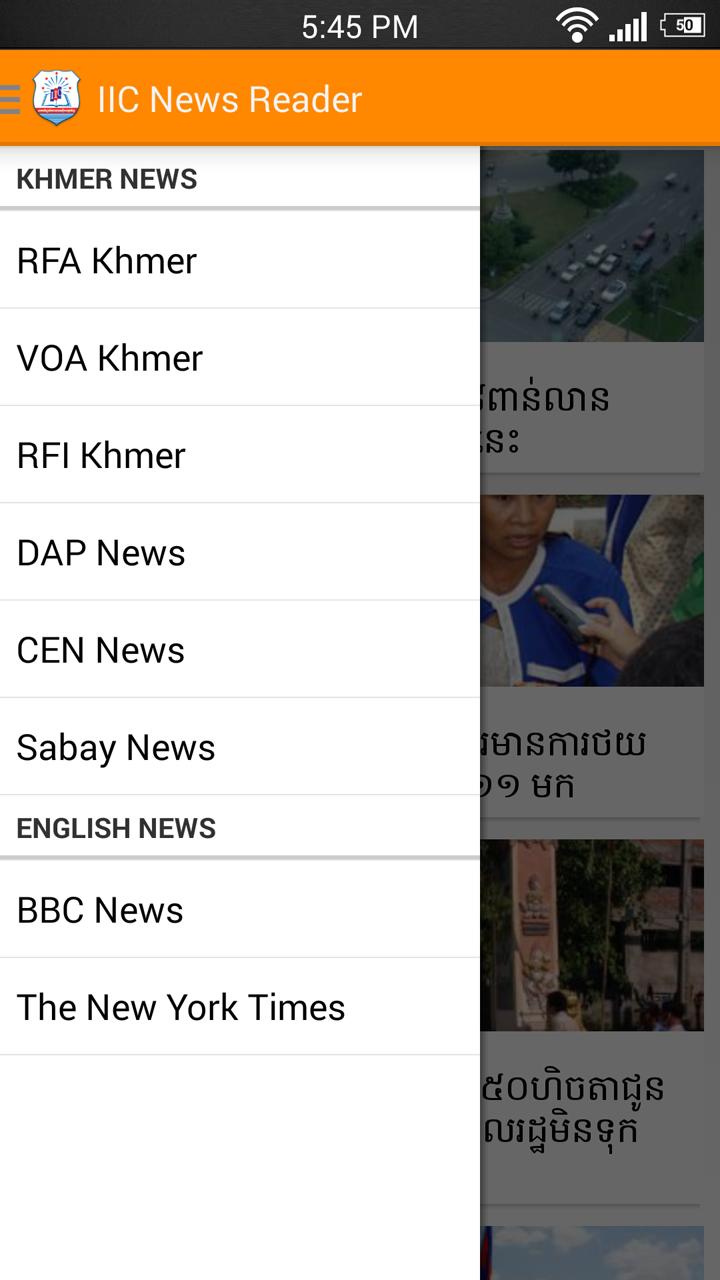Select CEN News from the drawer

(x=240, y=649)
